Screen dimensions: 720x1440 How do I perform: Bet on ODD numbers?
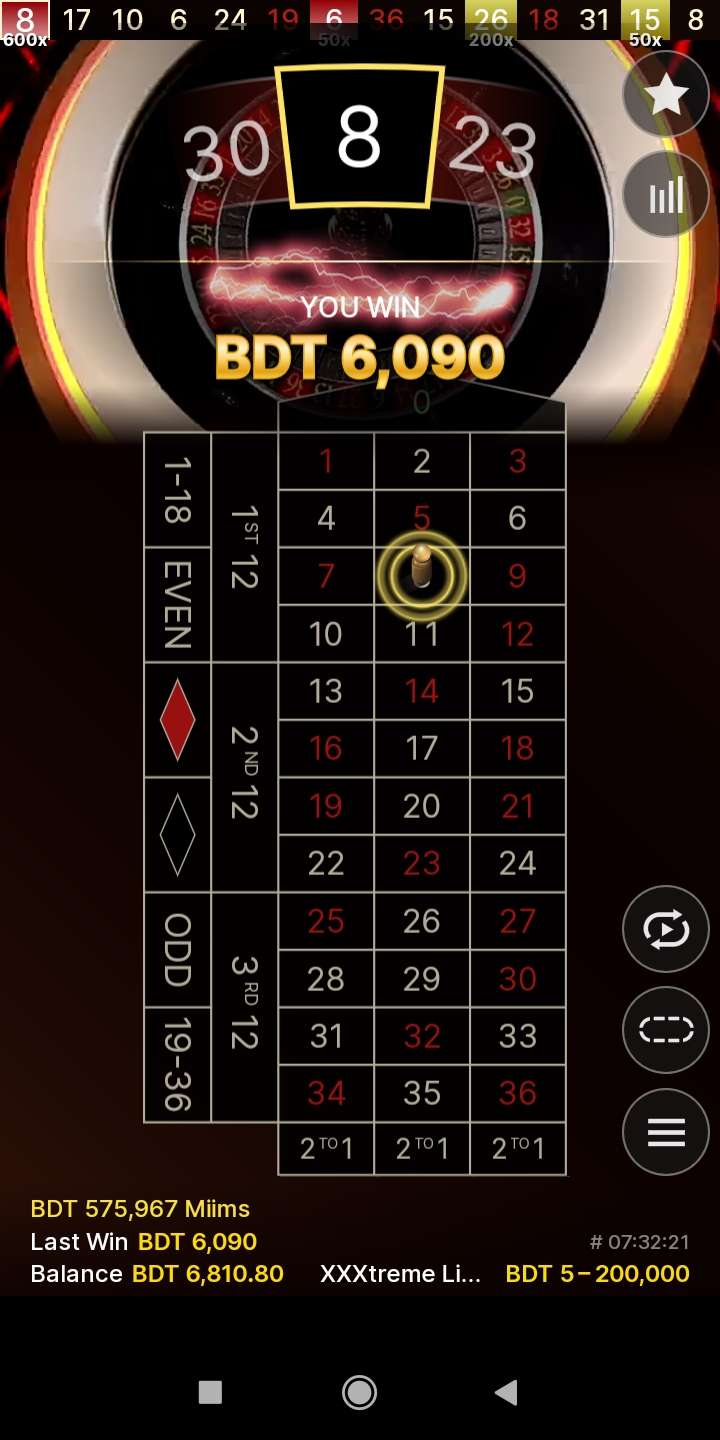tap(177, 950)
